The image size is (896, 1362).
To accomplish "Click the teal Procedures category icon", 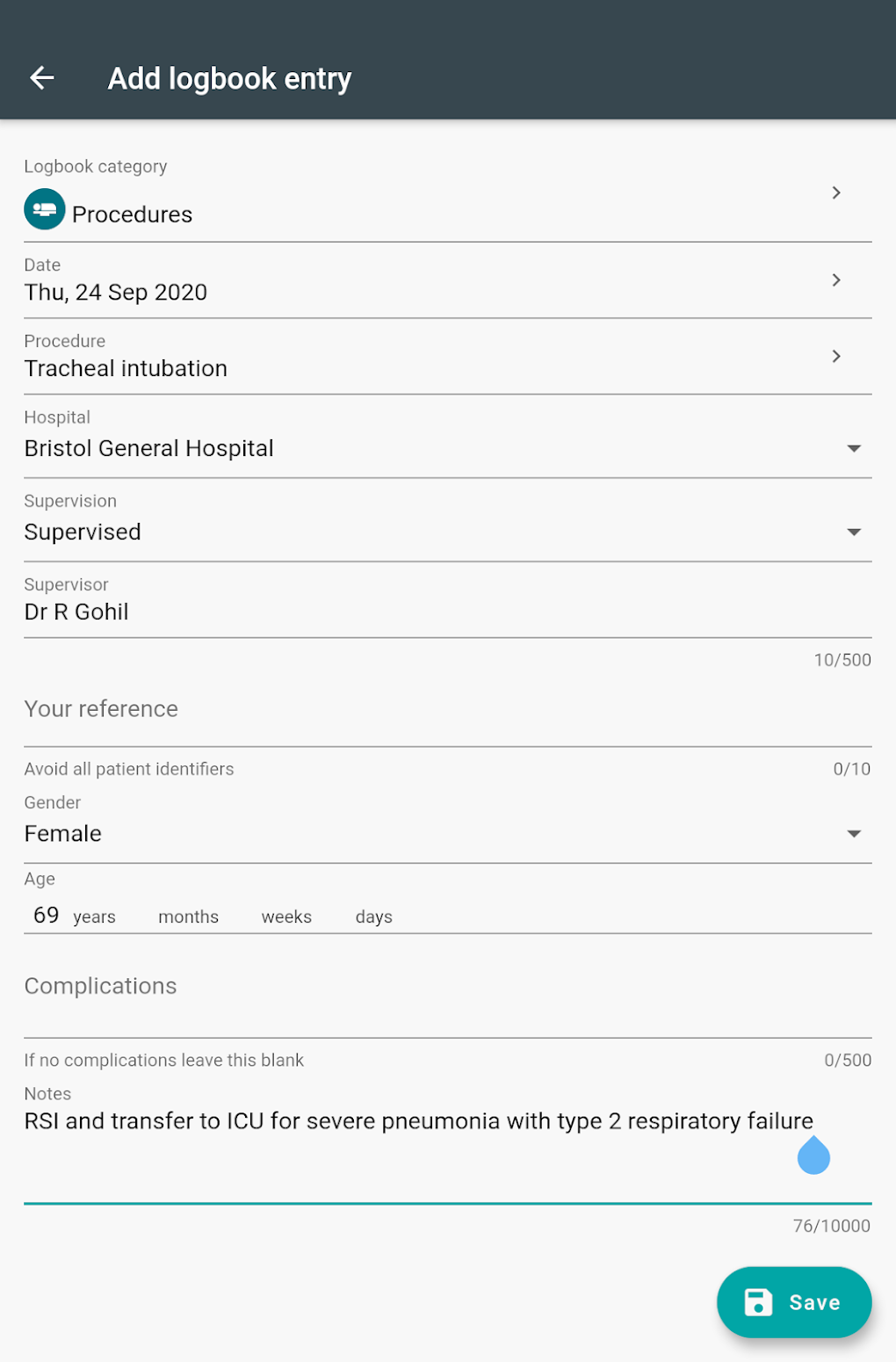I will click(43, 210).
